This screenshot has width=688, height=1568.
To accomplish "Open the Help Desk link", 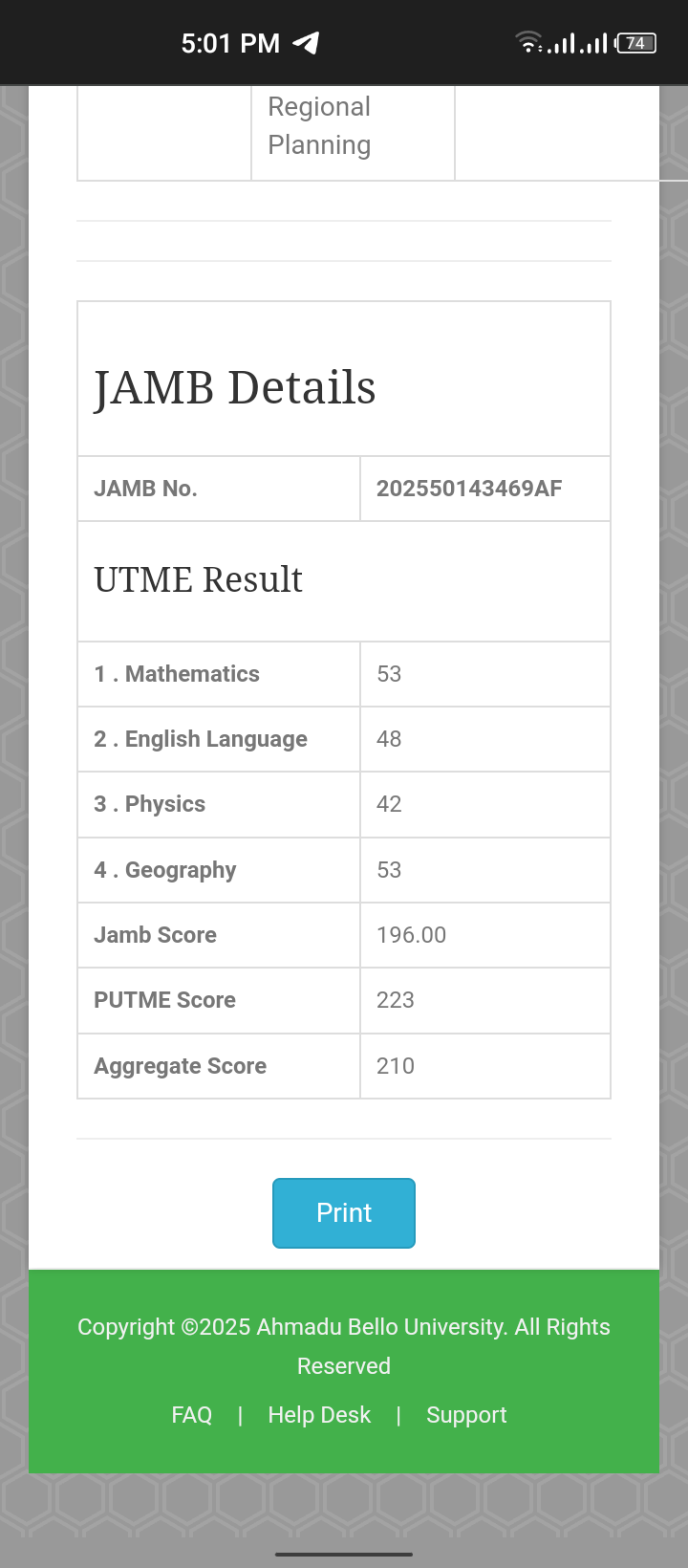I will click(319, 1415).
